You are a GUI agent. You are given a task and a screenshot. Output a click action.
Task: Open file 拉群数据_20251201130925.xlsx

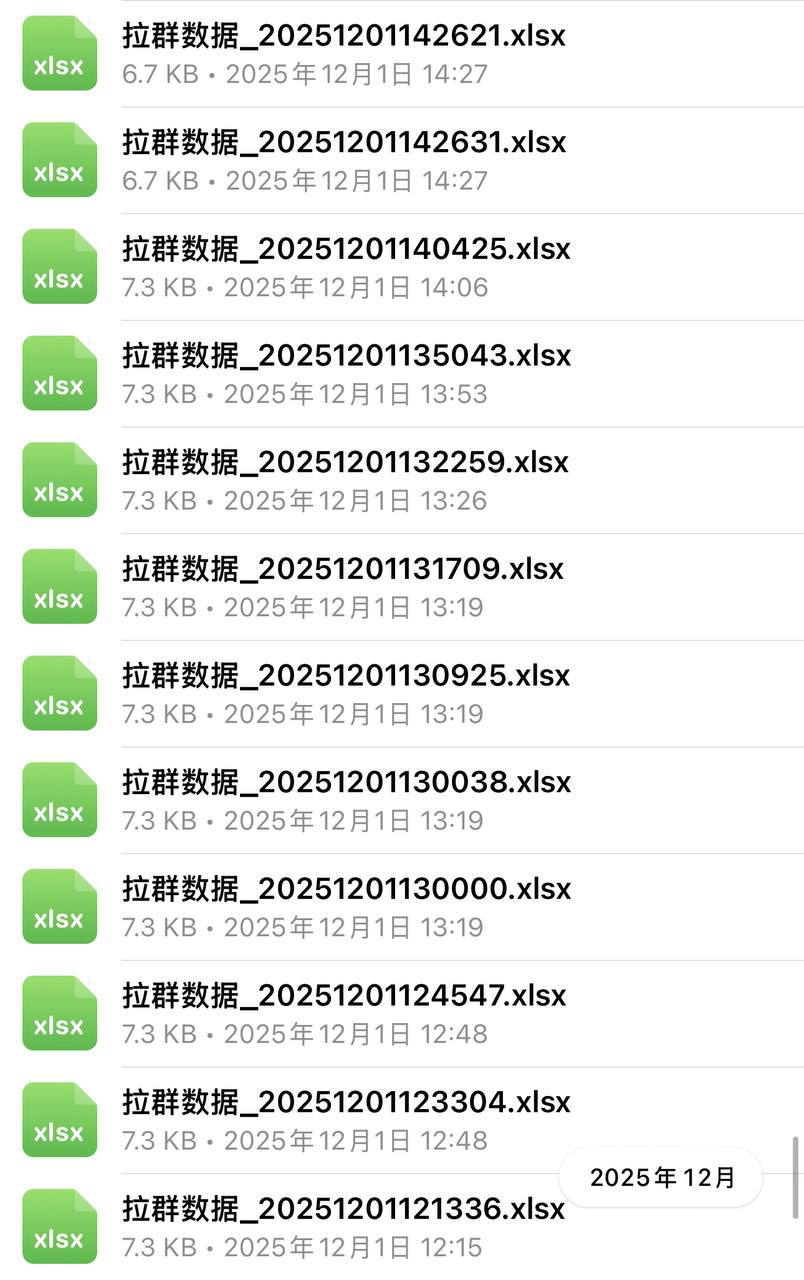346,676
